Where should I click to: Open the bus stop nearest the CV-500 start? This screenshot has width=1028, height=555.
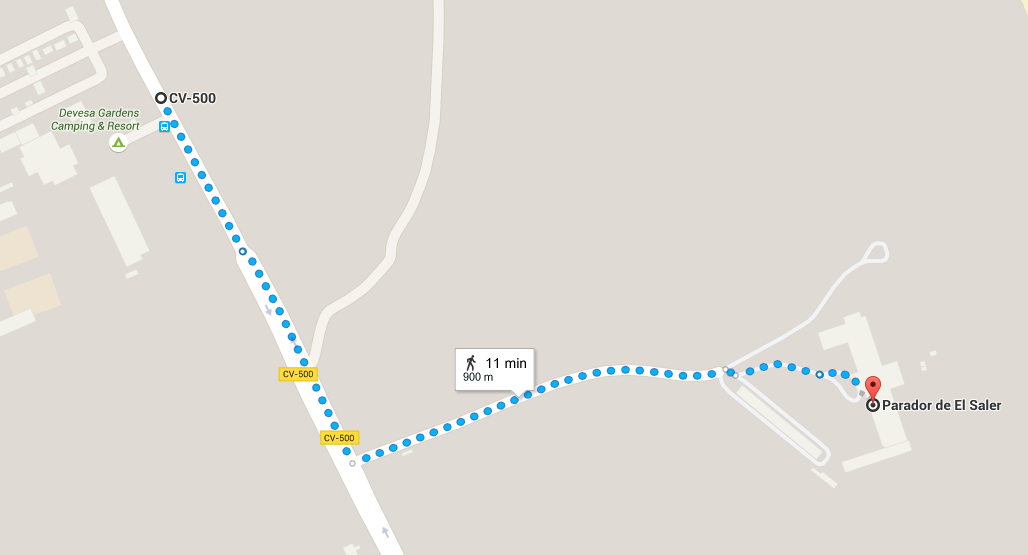(164, 127)
